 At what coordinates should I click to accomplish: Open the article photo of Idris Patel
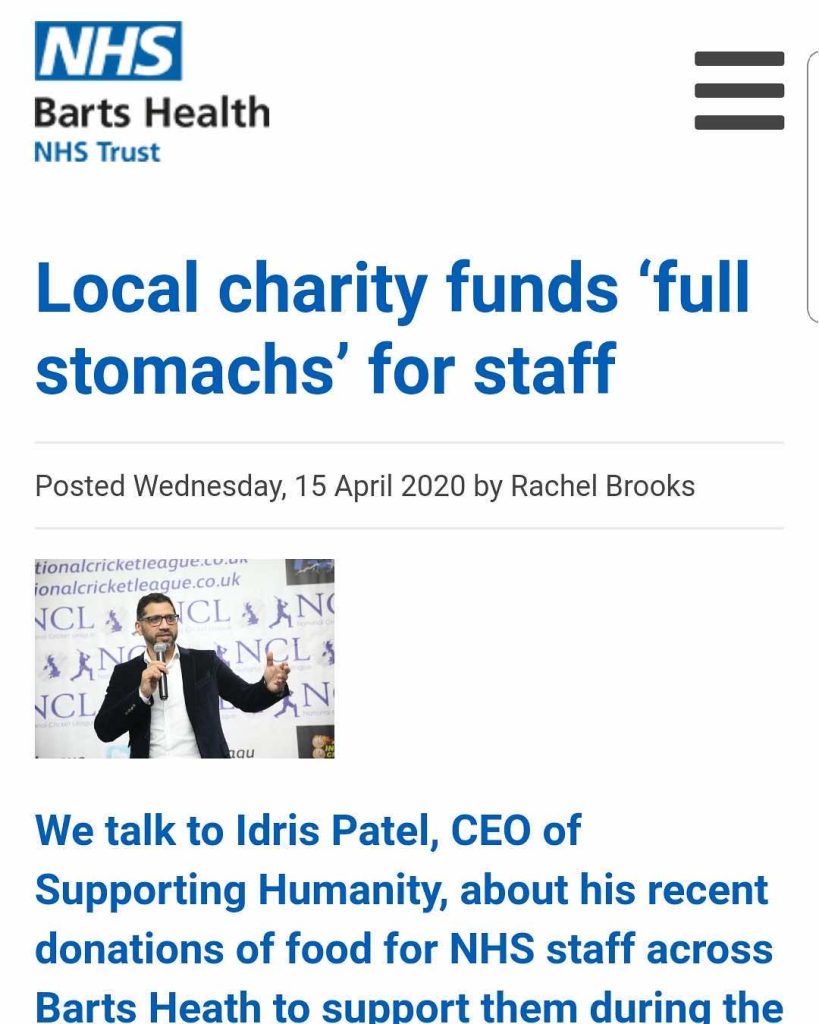click(185, 658)
